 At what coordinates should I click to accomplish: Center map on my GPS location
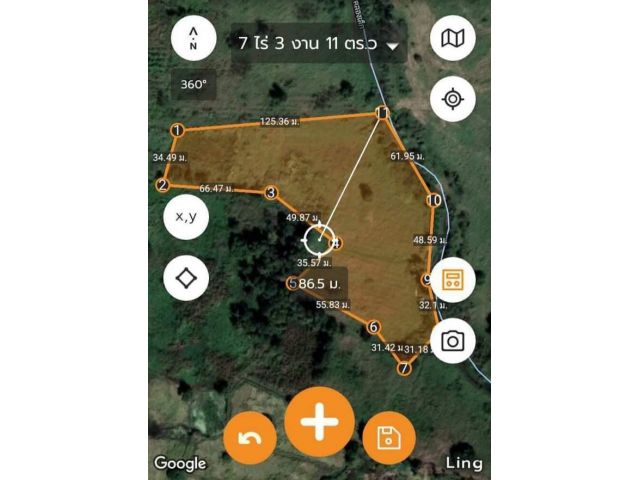(x=453, y=100)
